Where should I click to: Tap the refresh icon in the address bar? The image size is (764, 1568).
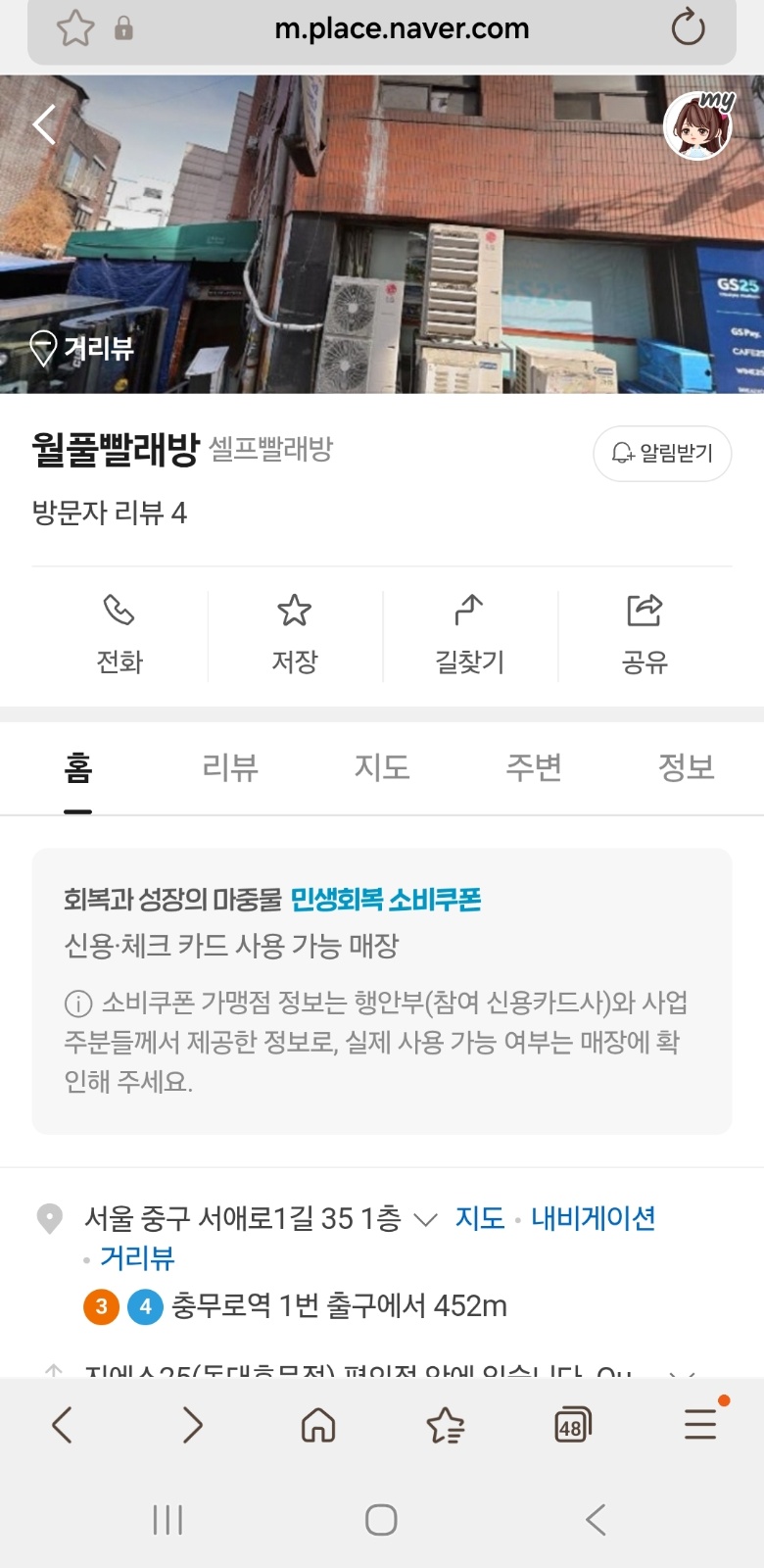coord(689,28)
